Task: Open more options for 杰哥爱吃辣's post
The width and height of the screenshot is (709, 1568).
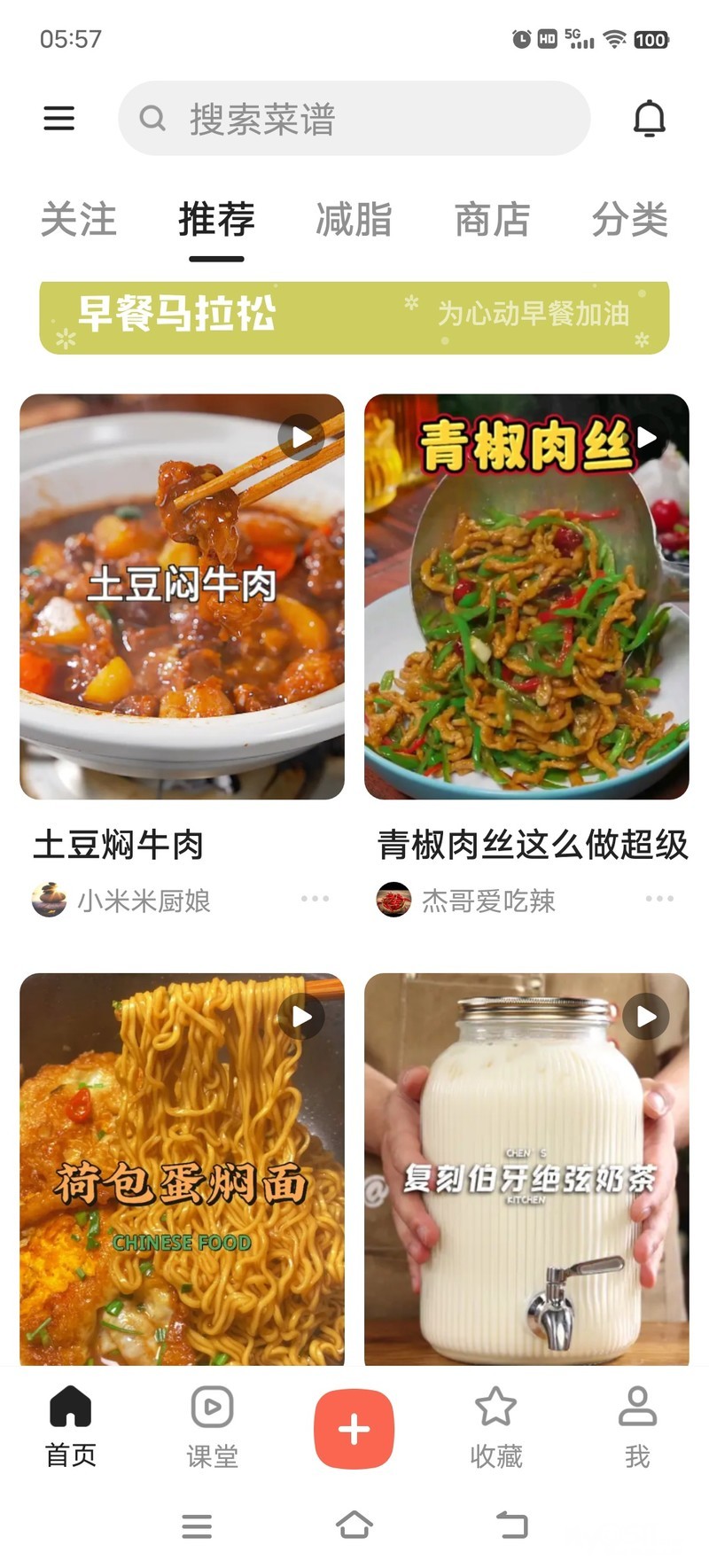Action: coord(659,900)
